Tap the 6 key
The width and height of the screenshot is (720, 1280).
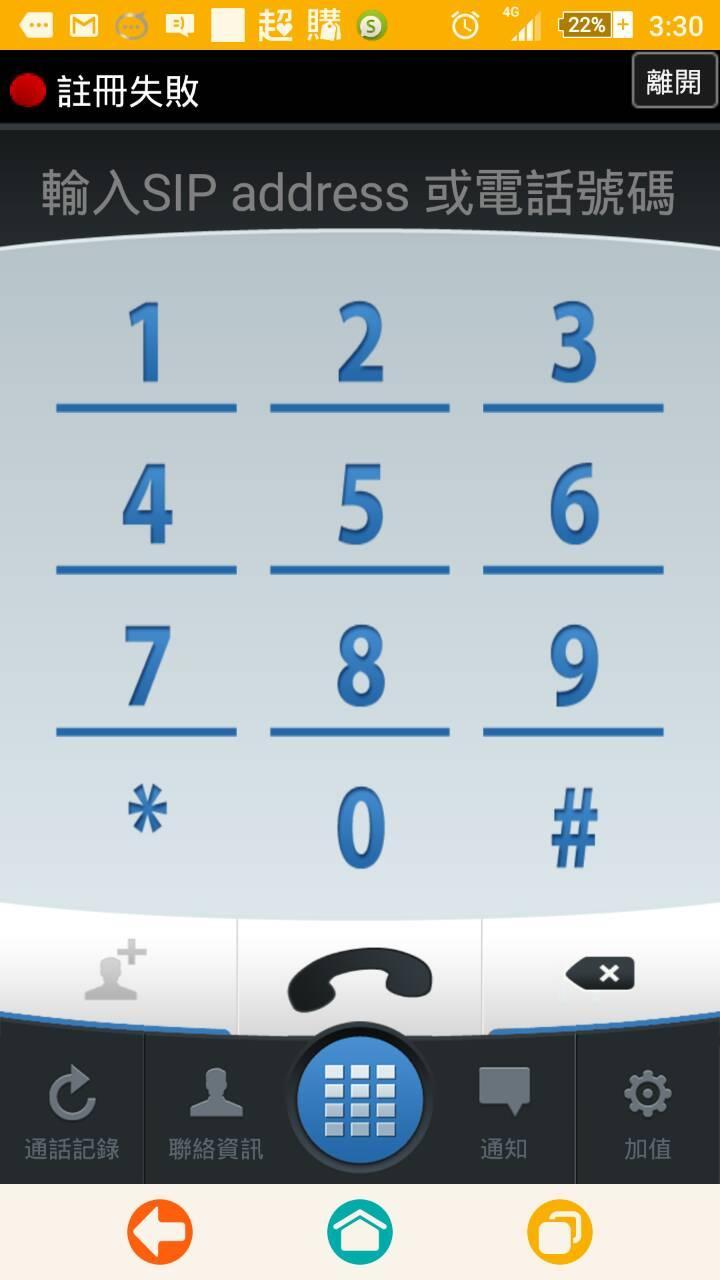573,507
